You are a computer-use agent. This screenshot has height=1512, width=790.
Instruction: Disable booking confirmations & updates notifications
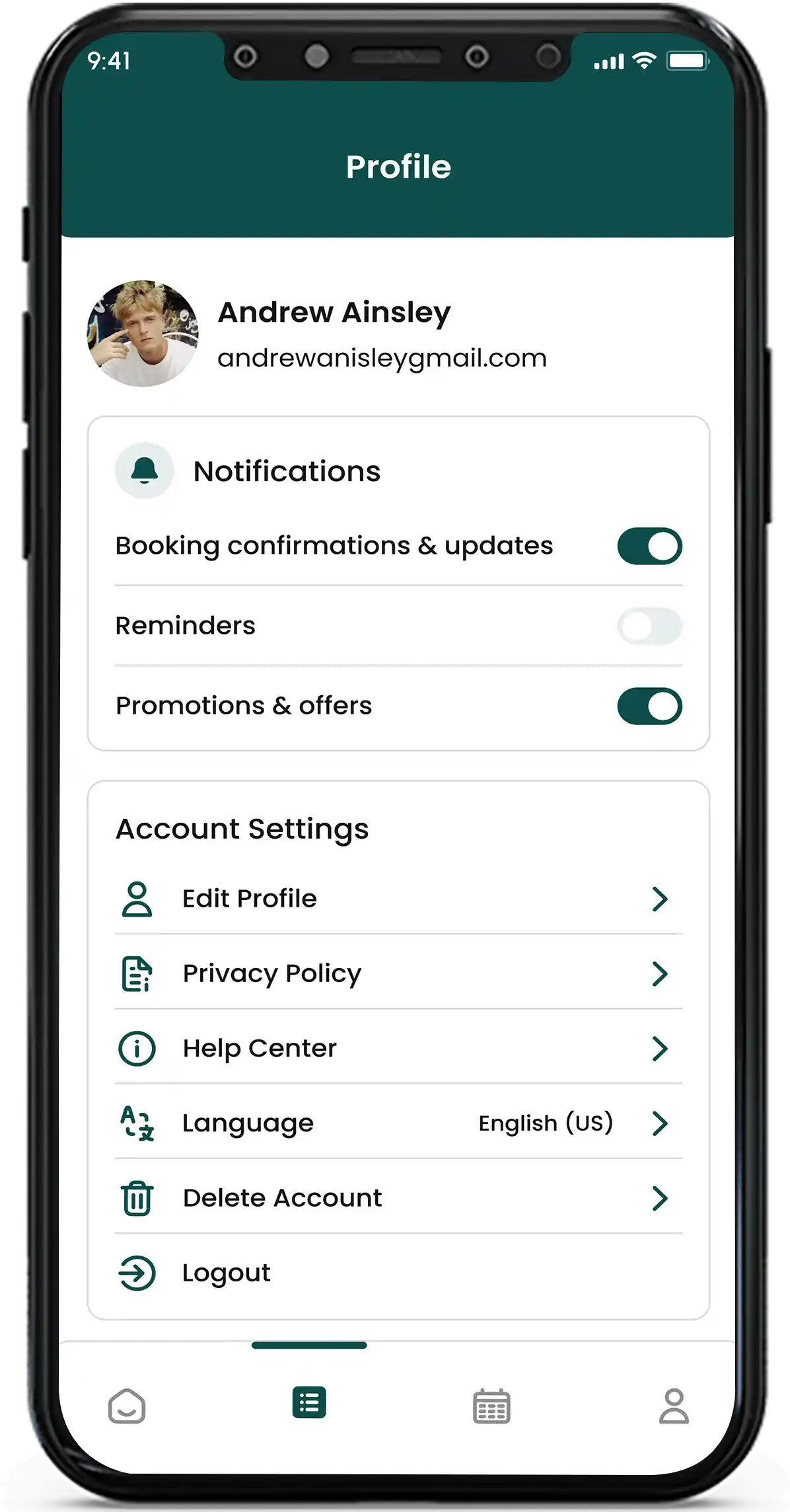click(649, 546)
